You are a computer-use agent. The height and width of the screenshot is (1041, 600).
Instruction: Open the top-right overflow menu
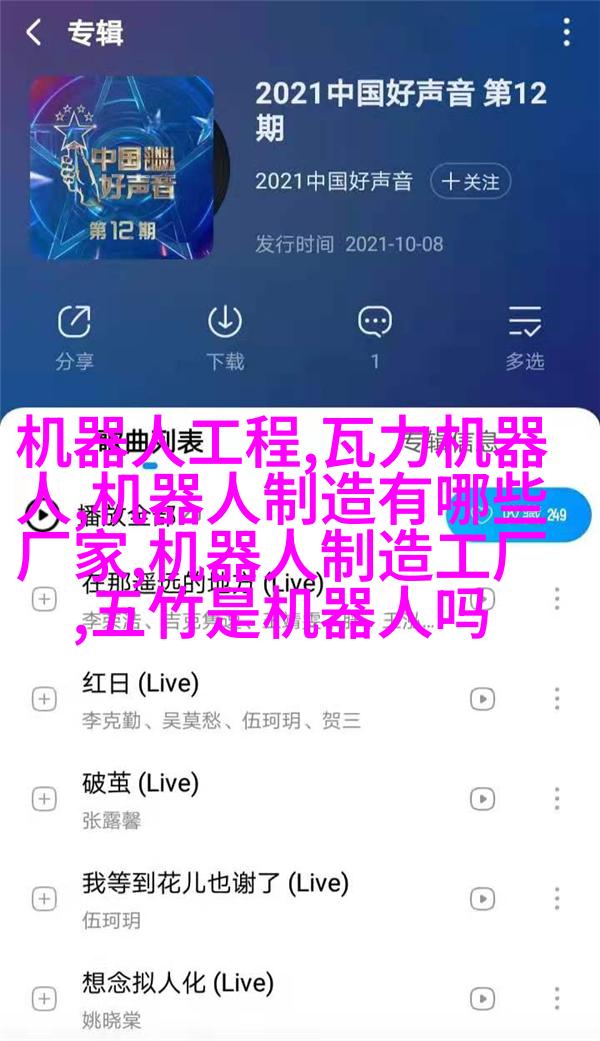[x=566, y=33]
